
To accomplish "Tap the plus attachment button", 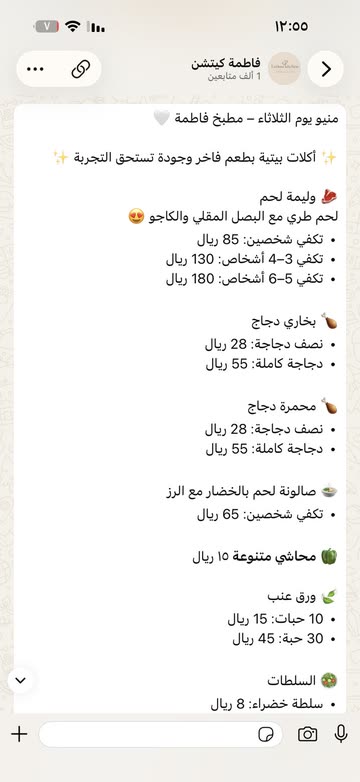I will point(19,734).
